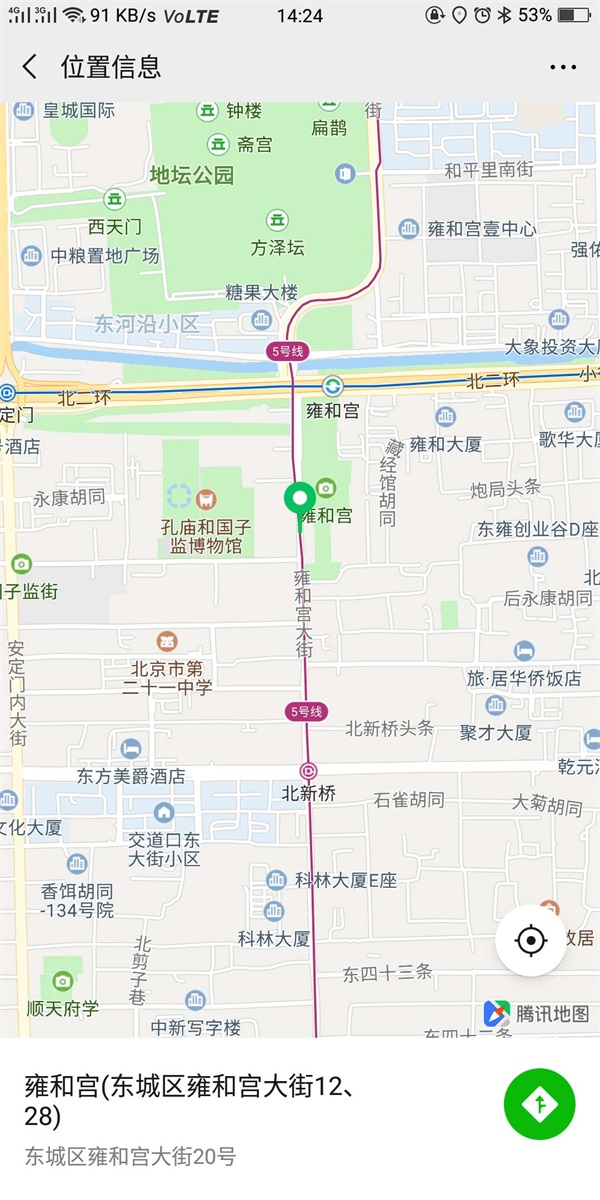Go back from the 位置信息 screen
Screen dimensions: 600x1200
30,67
